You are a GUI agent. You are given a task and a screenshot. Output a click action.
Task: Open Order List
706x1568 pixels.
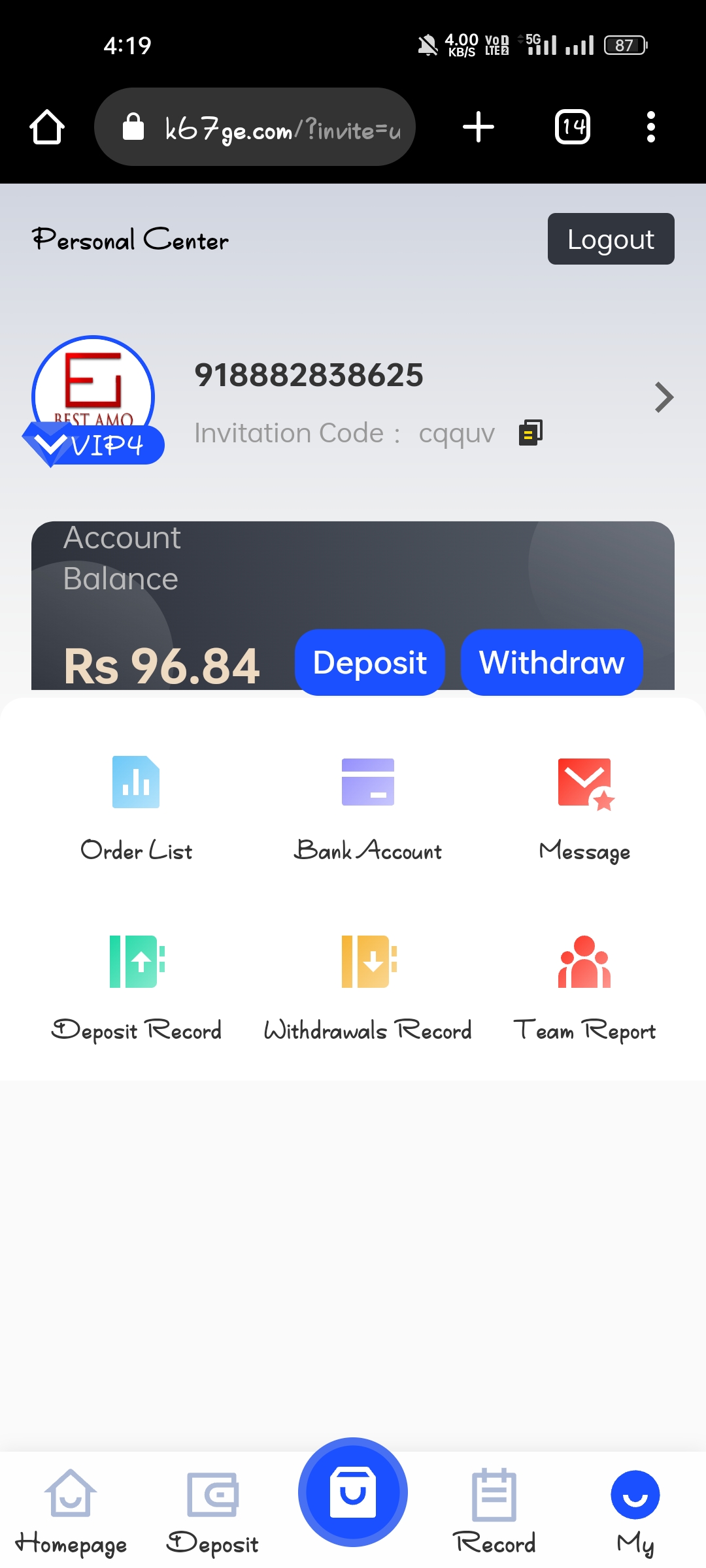pos(136,808)
